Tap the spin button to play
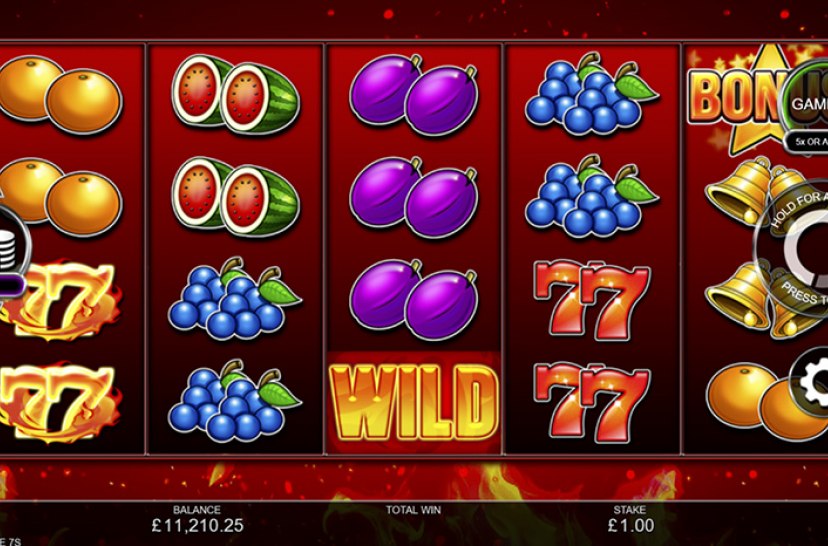Viewport: 828px width, 546px height. (801, 249)
